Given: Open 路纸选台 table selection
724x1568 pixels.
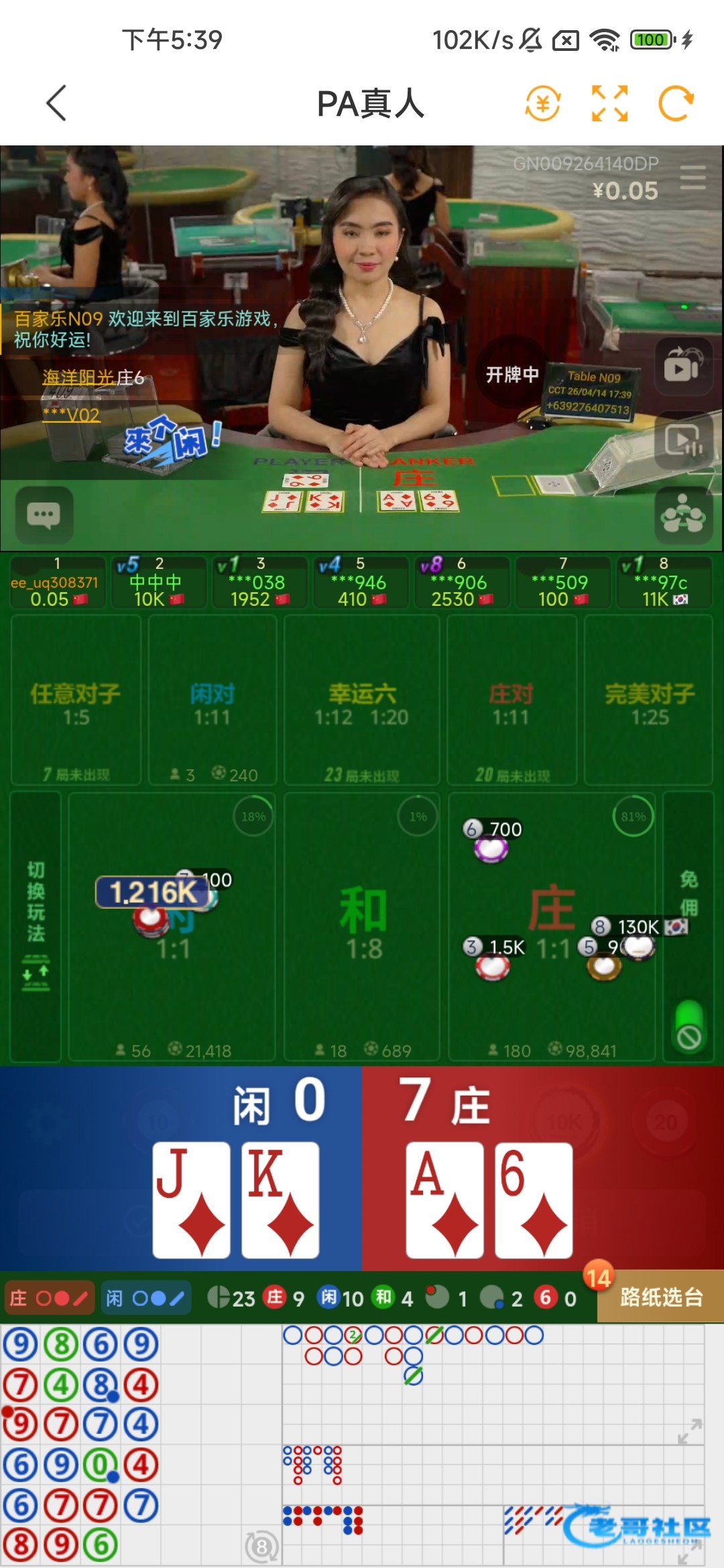Looking at the screenshot, I should [660, 1297].
